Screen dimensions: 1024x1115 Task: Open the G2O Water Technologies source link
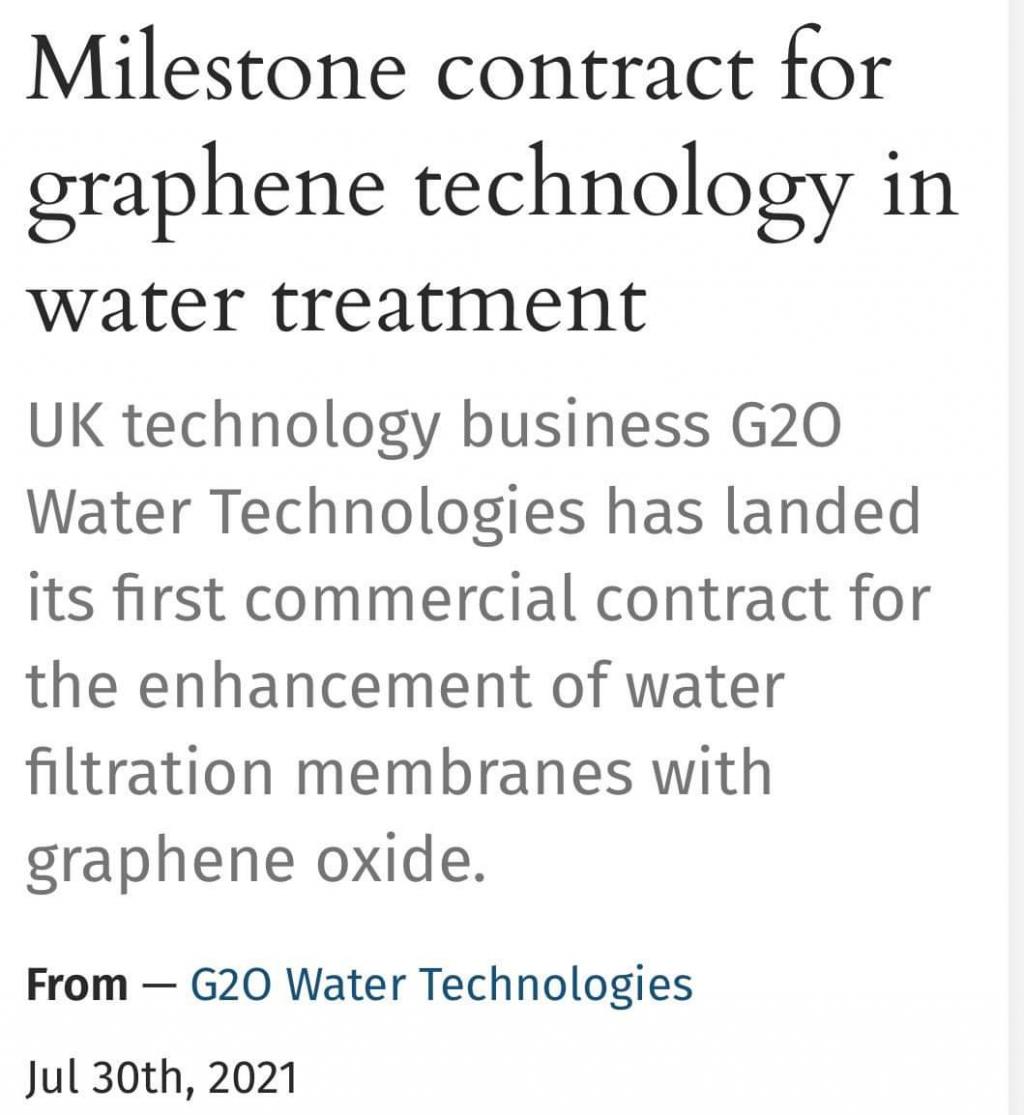click(440, 983)
